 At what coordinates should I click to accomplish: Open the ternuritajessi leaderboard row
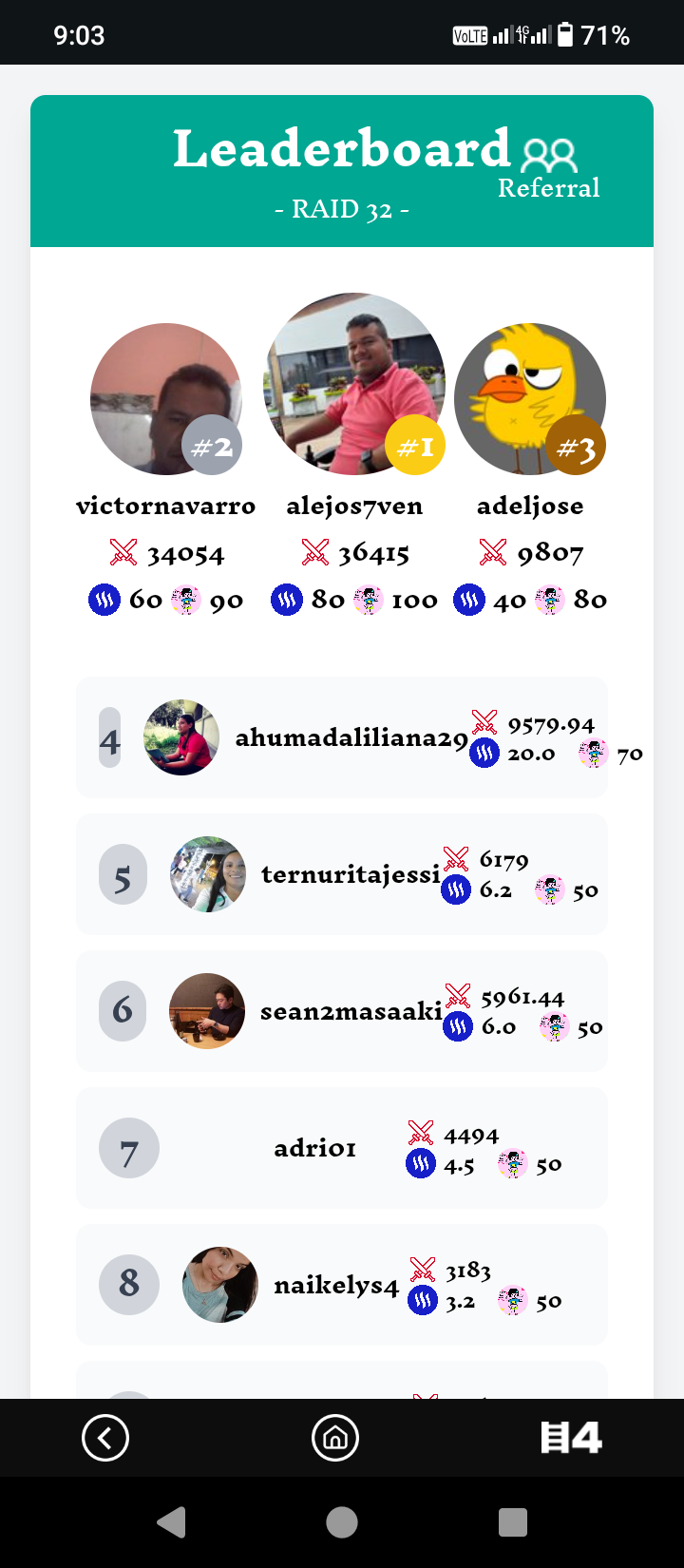(x=342, y=874)
